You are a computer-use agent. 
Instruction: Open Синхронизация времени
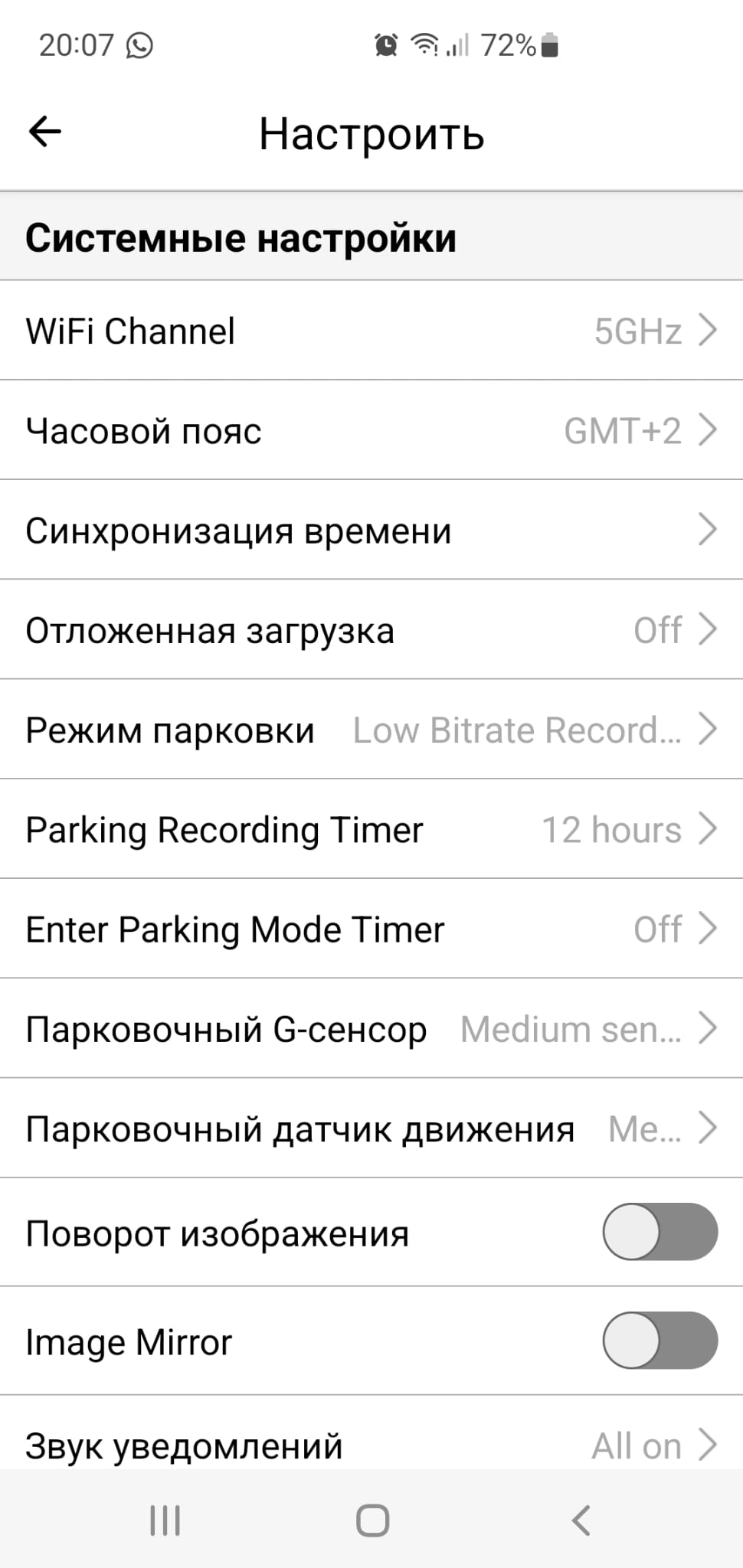click(x=371, y=530)
